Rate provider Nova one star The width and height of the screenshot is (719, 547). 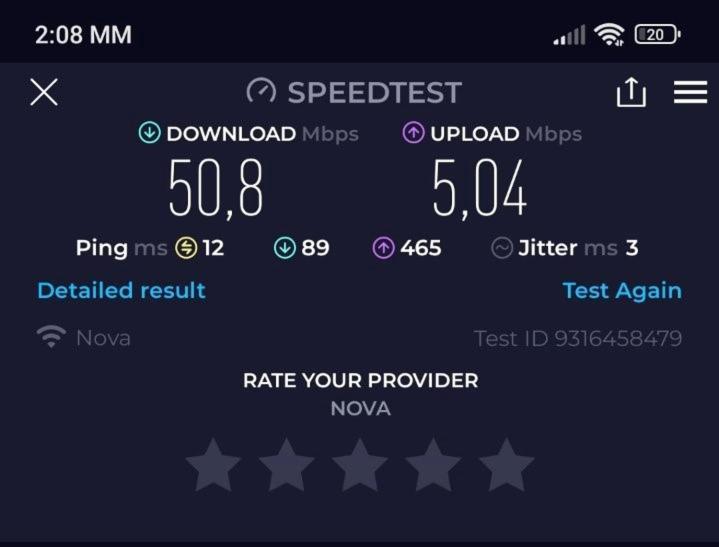[x=214, y=467]
